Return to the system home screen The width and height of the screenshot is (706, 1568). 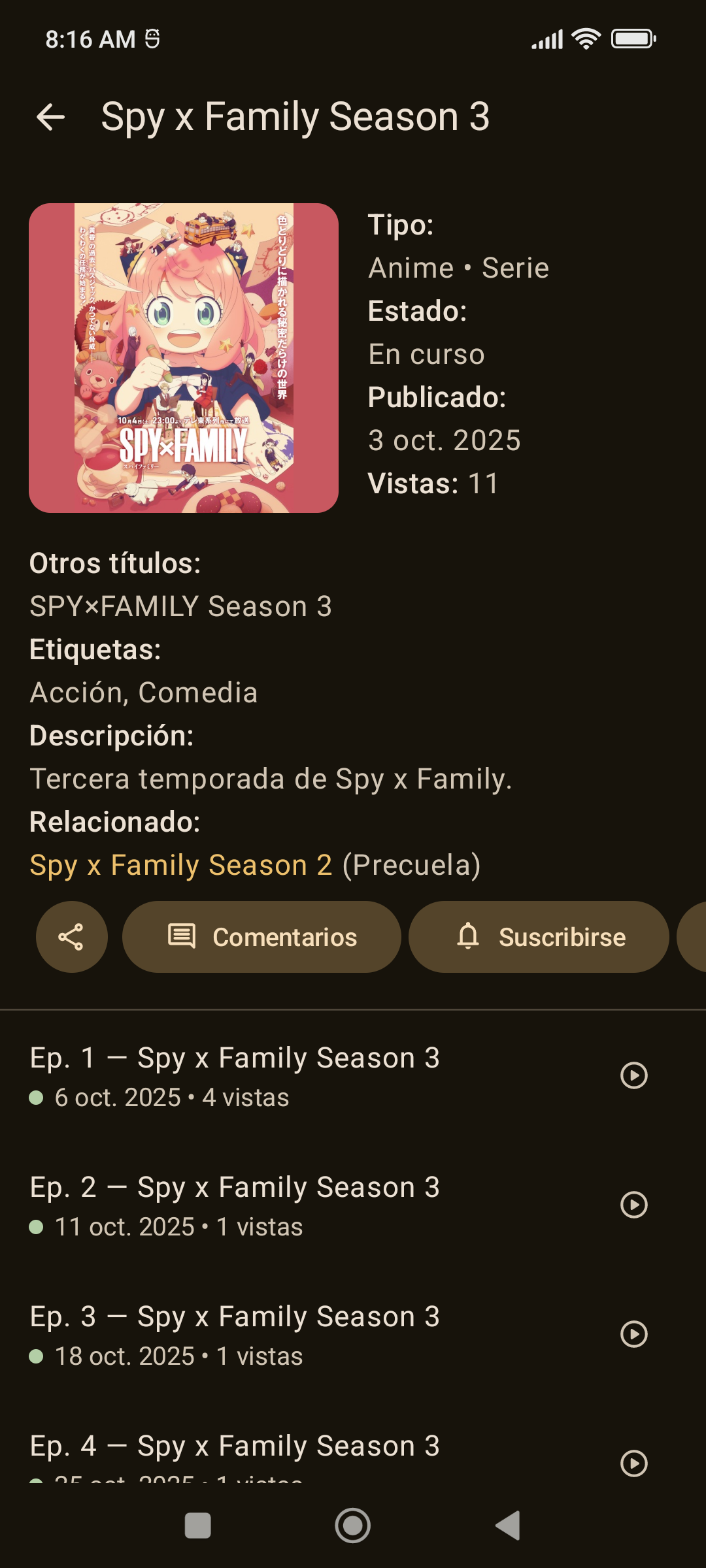point(353,1526)
